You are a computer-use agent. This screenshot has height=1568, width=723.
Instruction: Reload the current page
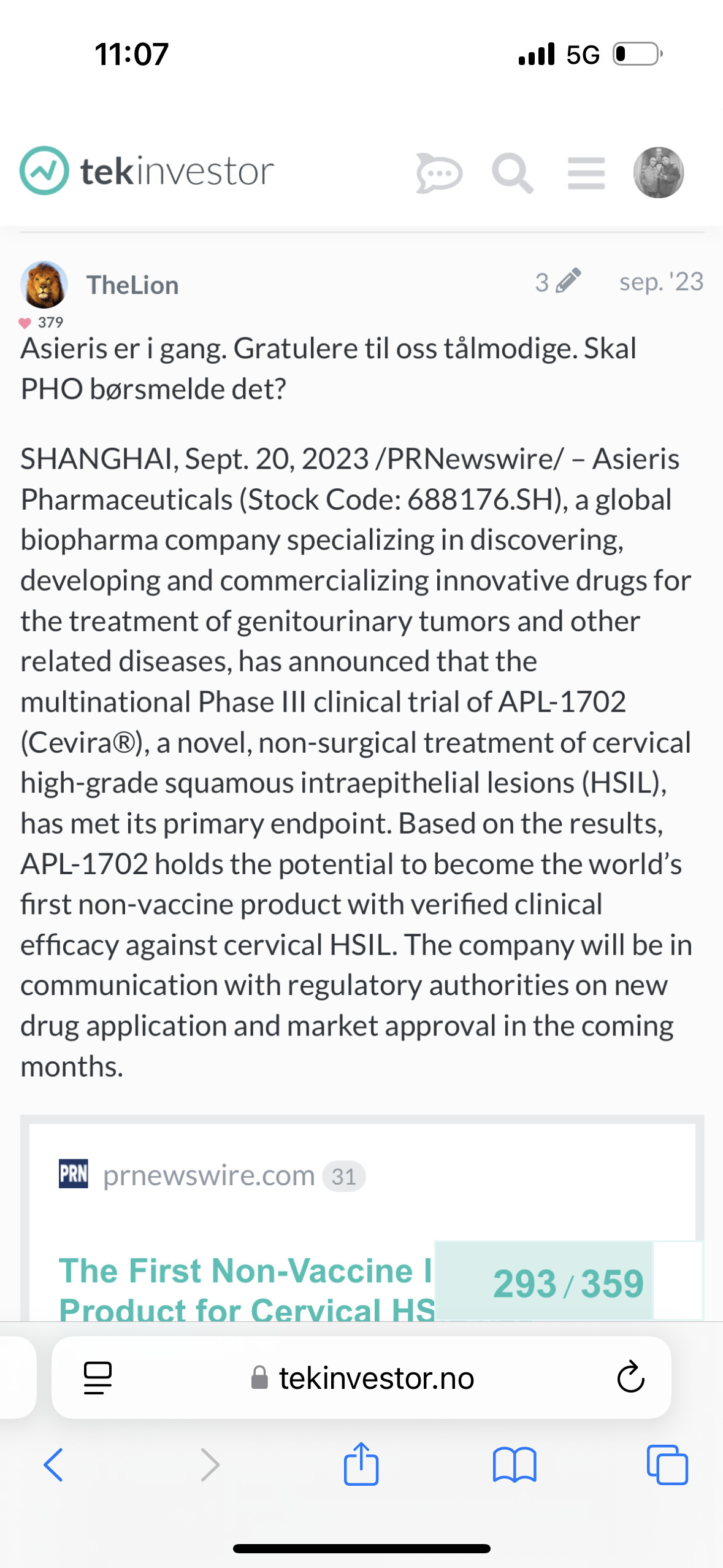point(630,1378)
